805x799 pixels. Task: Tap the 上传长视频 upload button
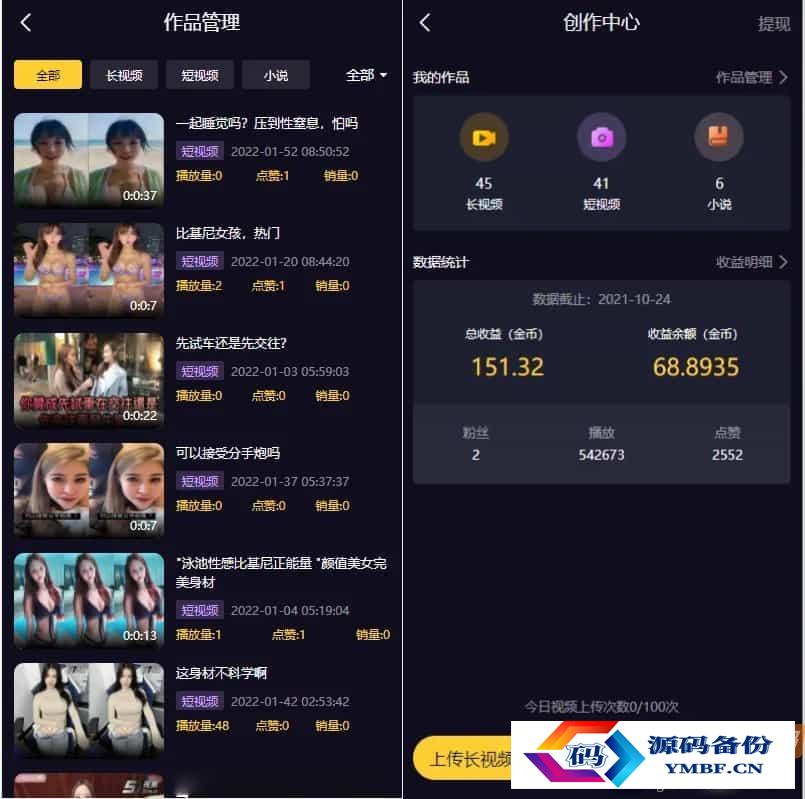(x=466, y=759)
